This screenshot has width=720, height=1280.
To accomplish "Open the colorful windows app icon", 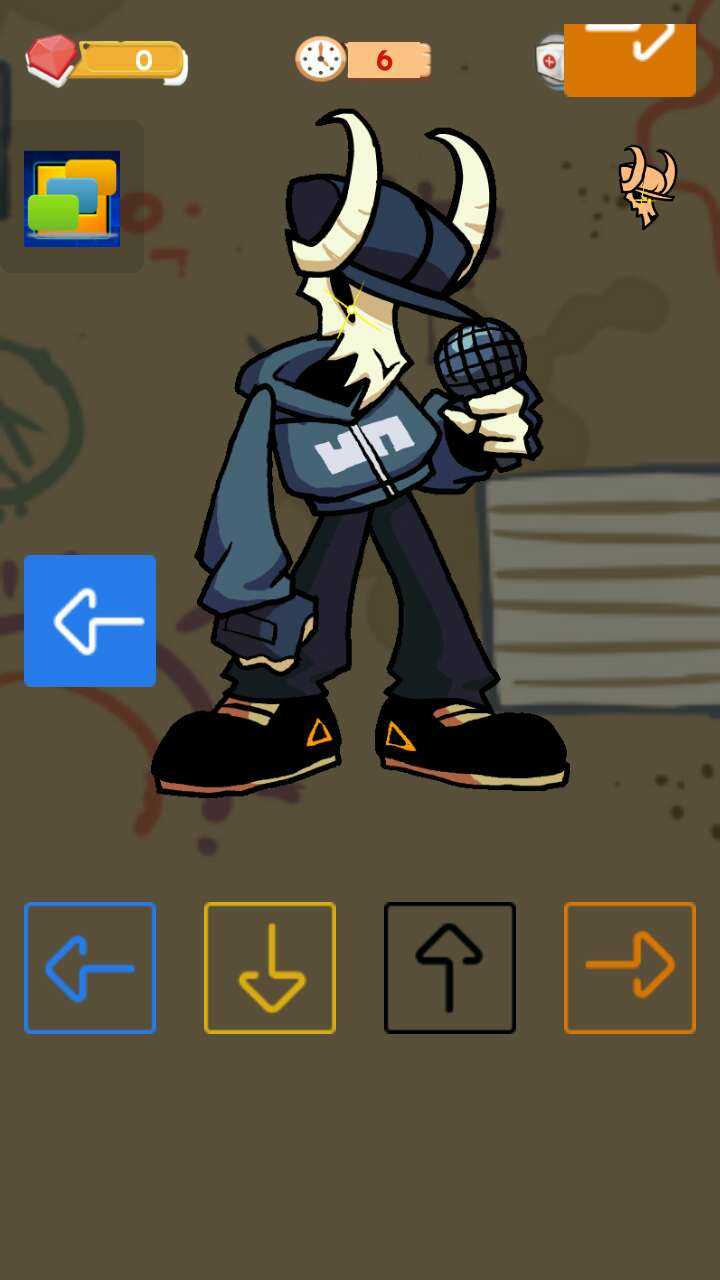I will click(x=72, y=198).
